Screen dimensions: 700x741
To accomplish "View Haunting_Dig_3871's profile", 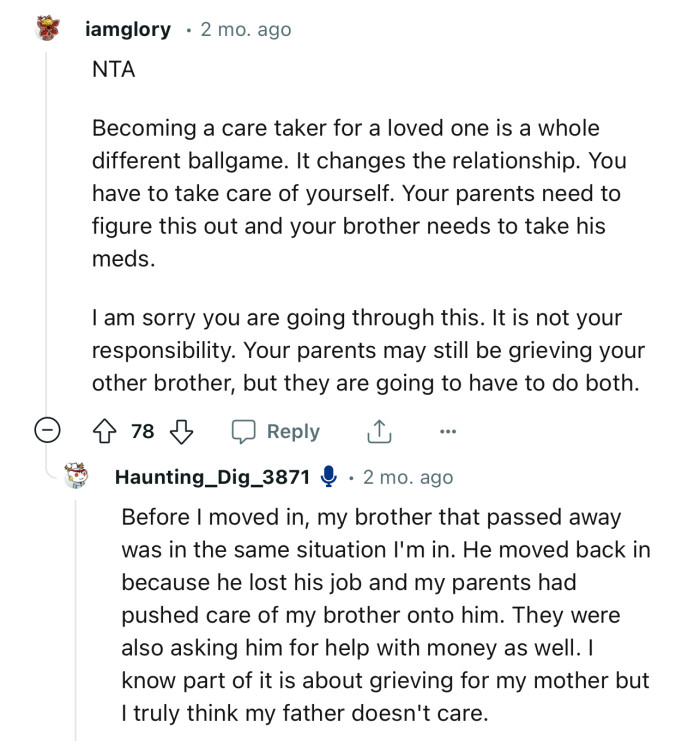I will pyautogui.click(x=212, y=477).
